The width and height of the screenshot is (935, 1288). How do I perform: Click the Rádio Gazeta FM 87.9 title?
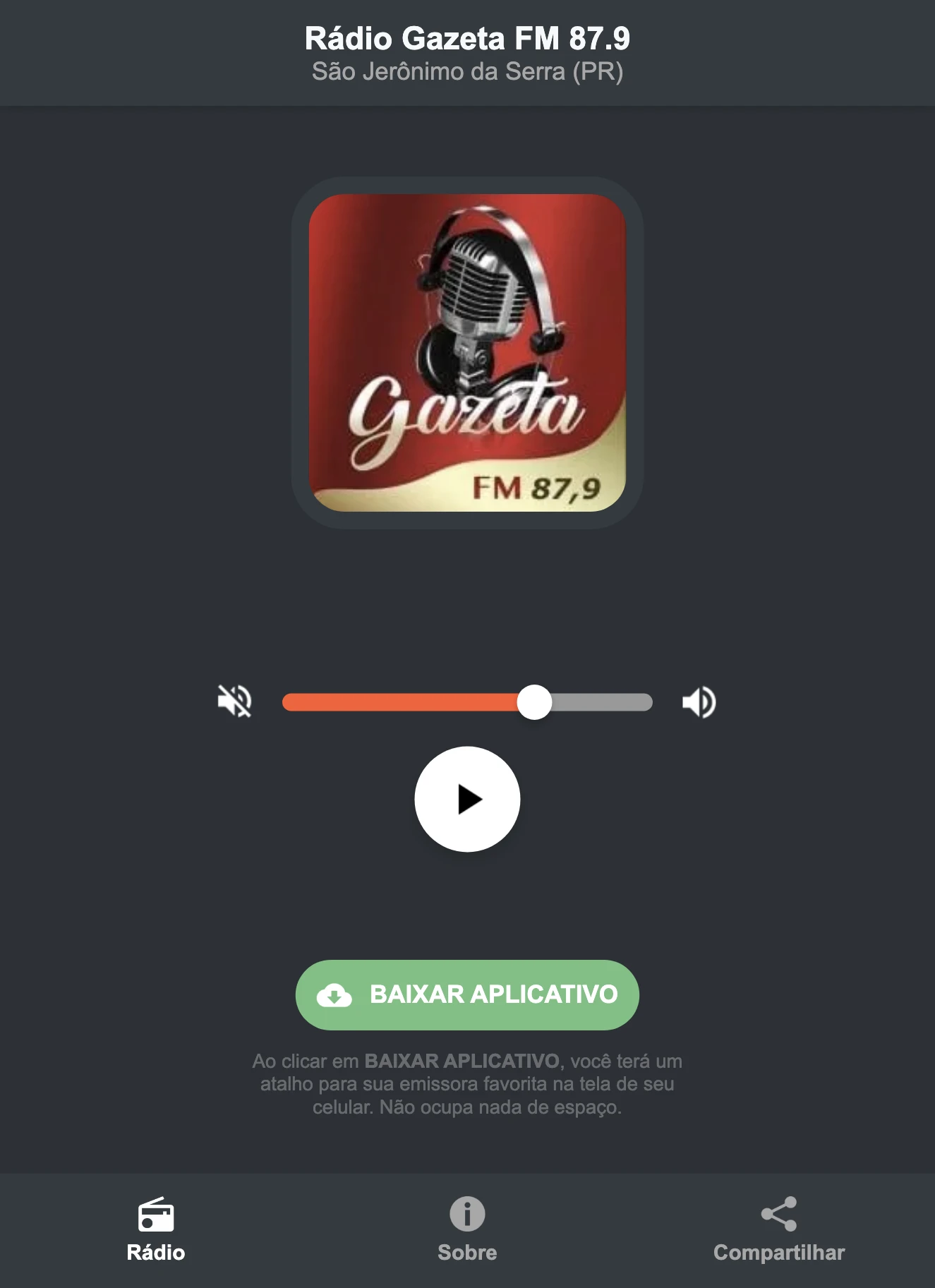click(x=467, y=40)
